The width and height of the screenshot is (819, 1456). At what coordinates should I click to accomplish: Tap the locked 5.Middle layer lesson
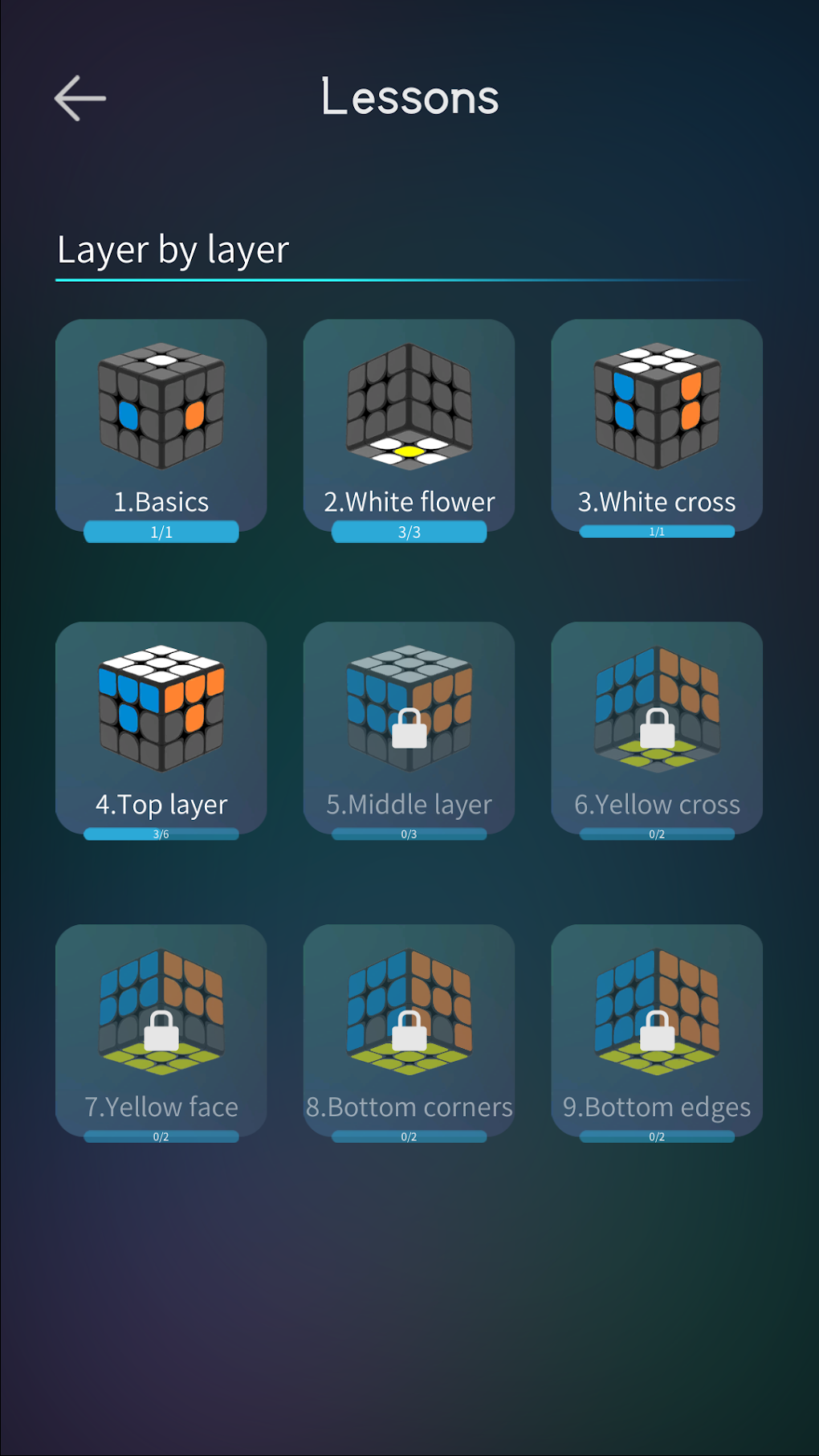pyautogui.click(x=409, y=728)
